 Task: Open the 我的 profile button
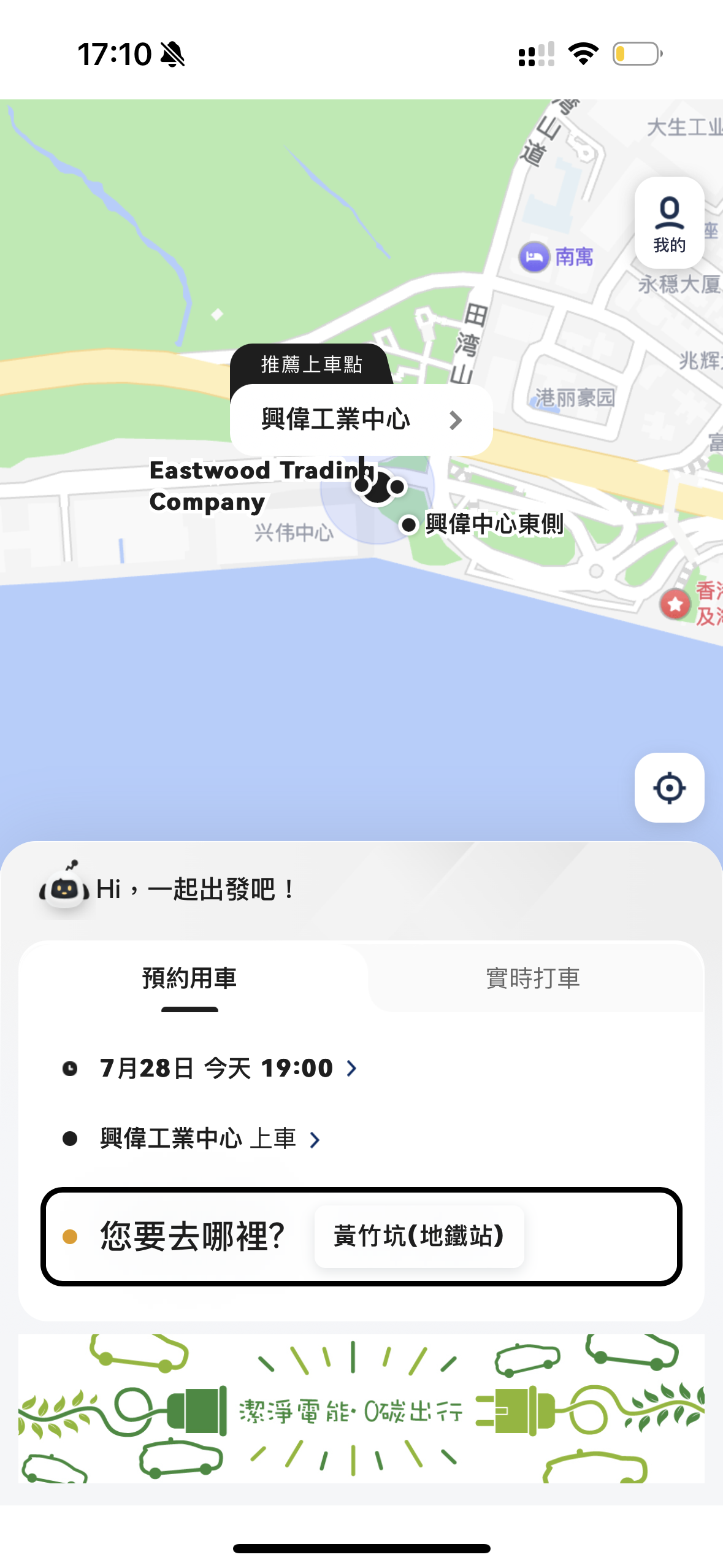click(669, 223)
